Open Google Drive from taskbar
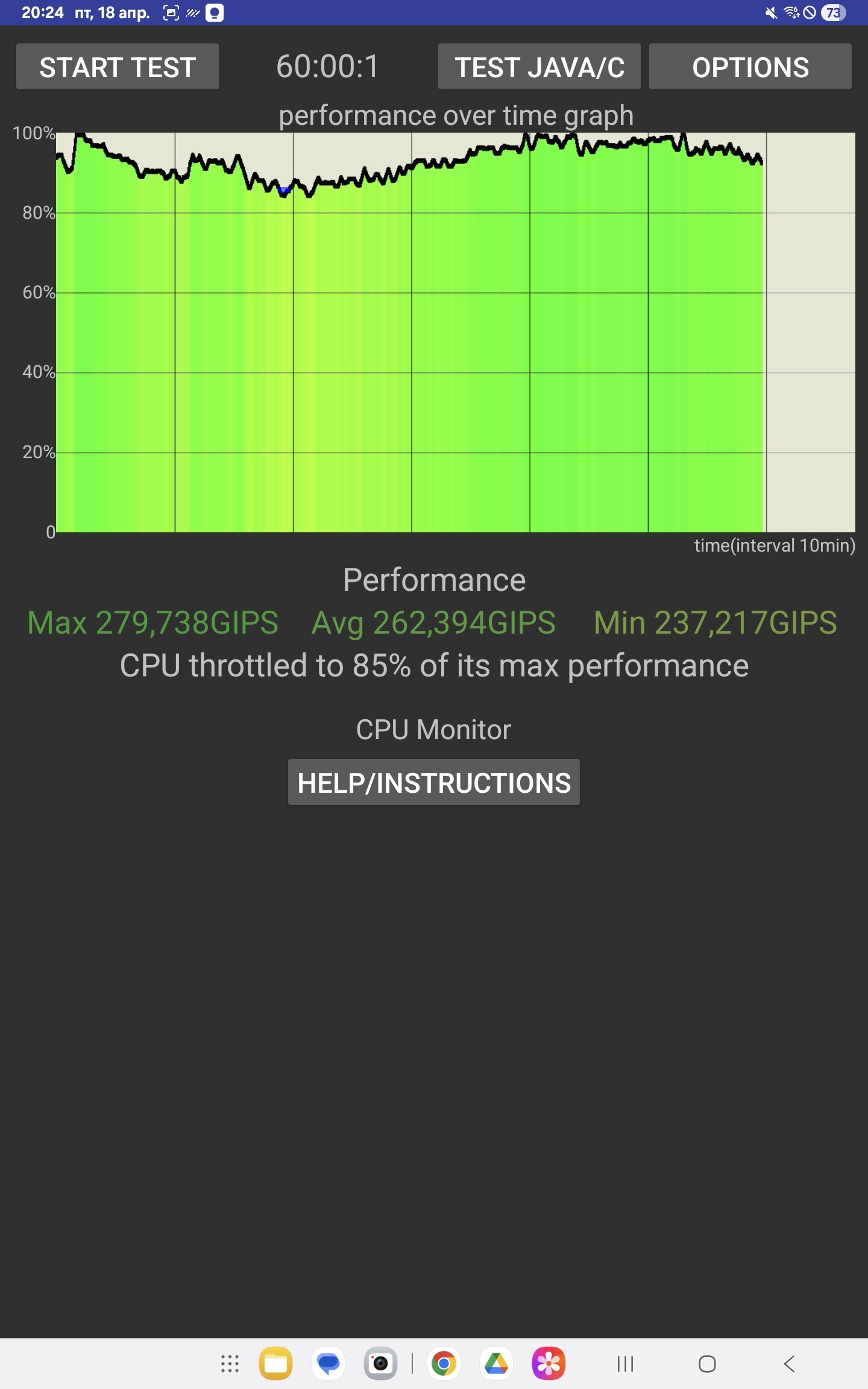This screenshot has width=868, height=1389. click(x=496, y=1364)
